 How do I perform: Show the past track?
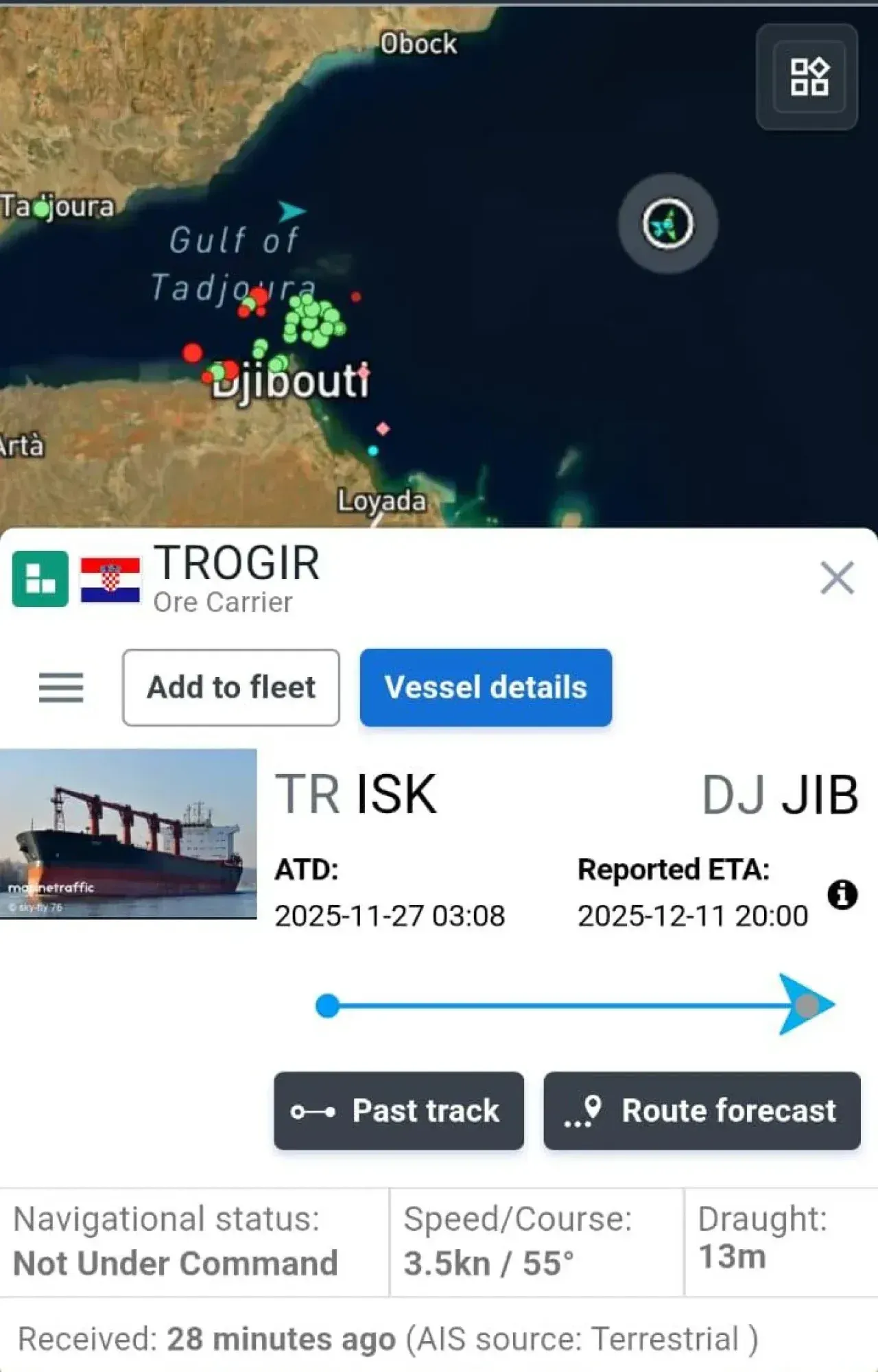pyautogui.click(x=399, y=1111)
